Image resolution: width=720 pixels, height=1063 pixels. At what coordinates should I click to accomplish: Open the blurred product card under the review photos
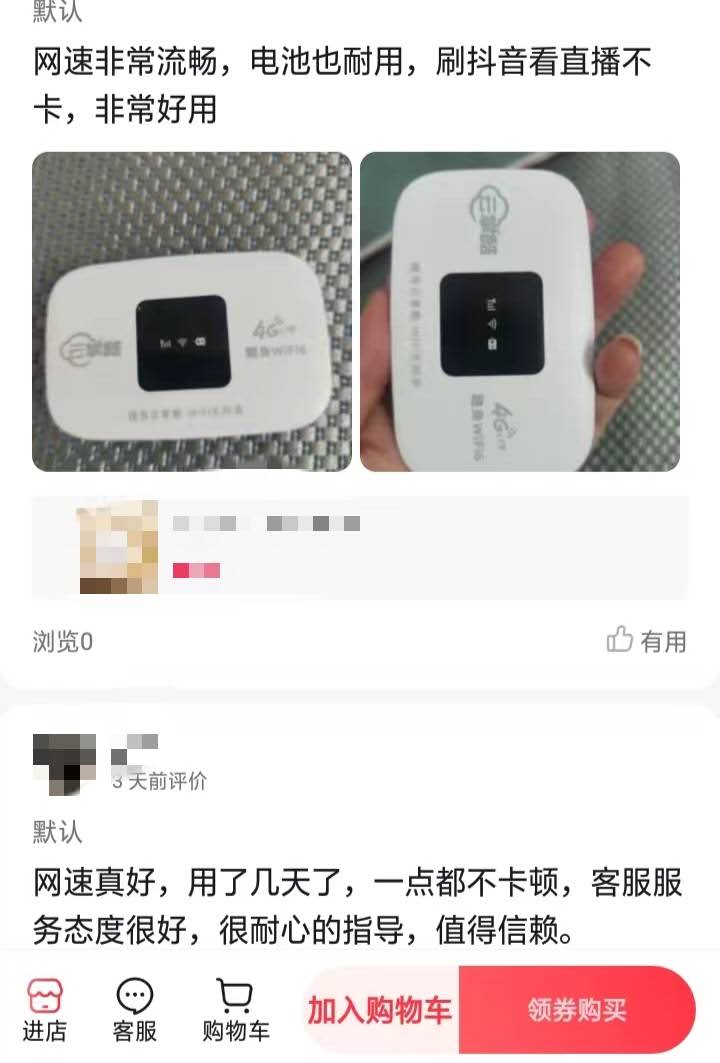360,548
